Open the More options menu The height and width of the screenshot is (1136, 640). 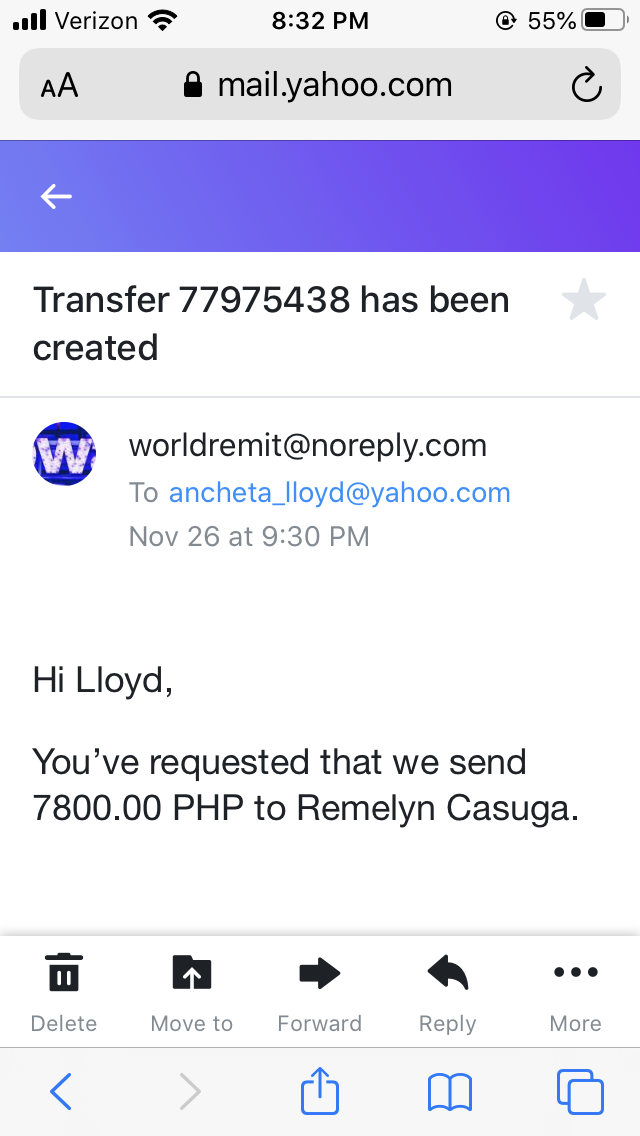(x=575, y=990)
